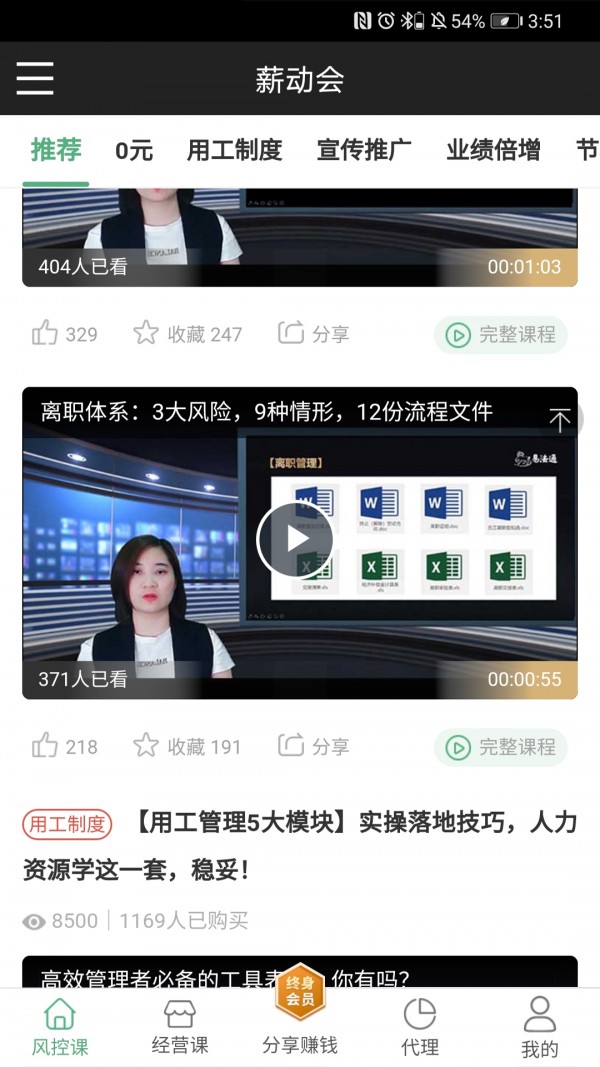Open 完整课程 under the 404人已看 video
The image size is (600, 1067).
500,335
